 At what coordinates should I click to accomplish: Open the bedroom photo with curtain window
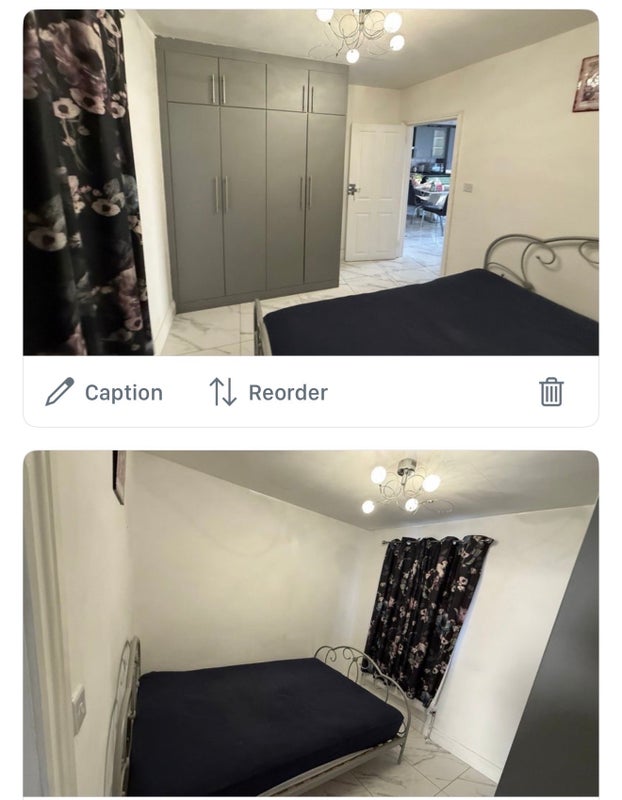(x=311, y=622)
